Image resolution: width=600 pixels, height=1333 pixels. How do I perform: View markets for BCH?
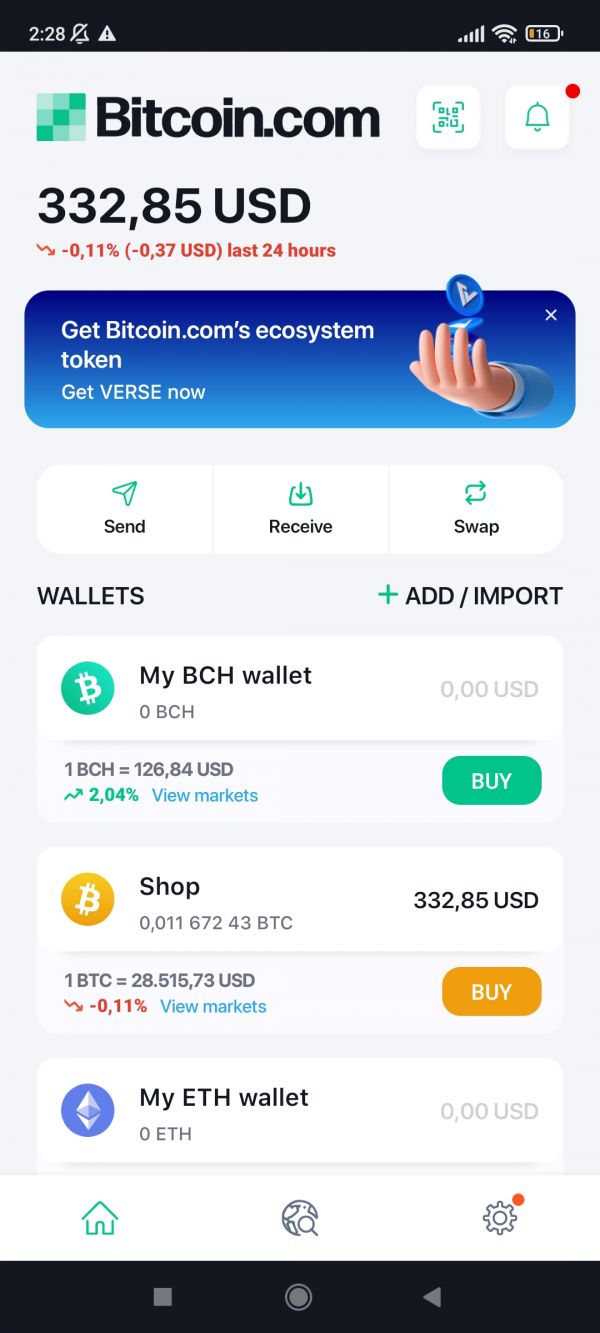[x=205, y=796]
